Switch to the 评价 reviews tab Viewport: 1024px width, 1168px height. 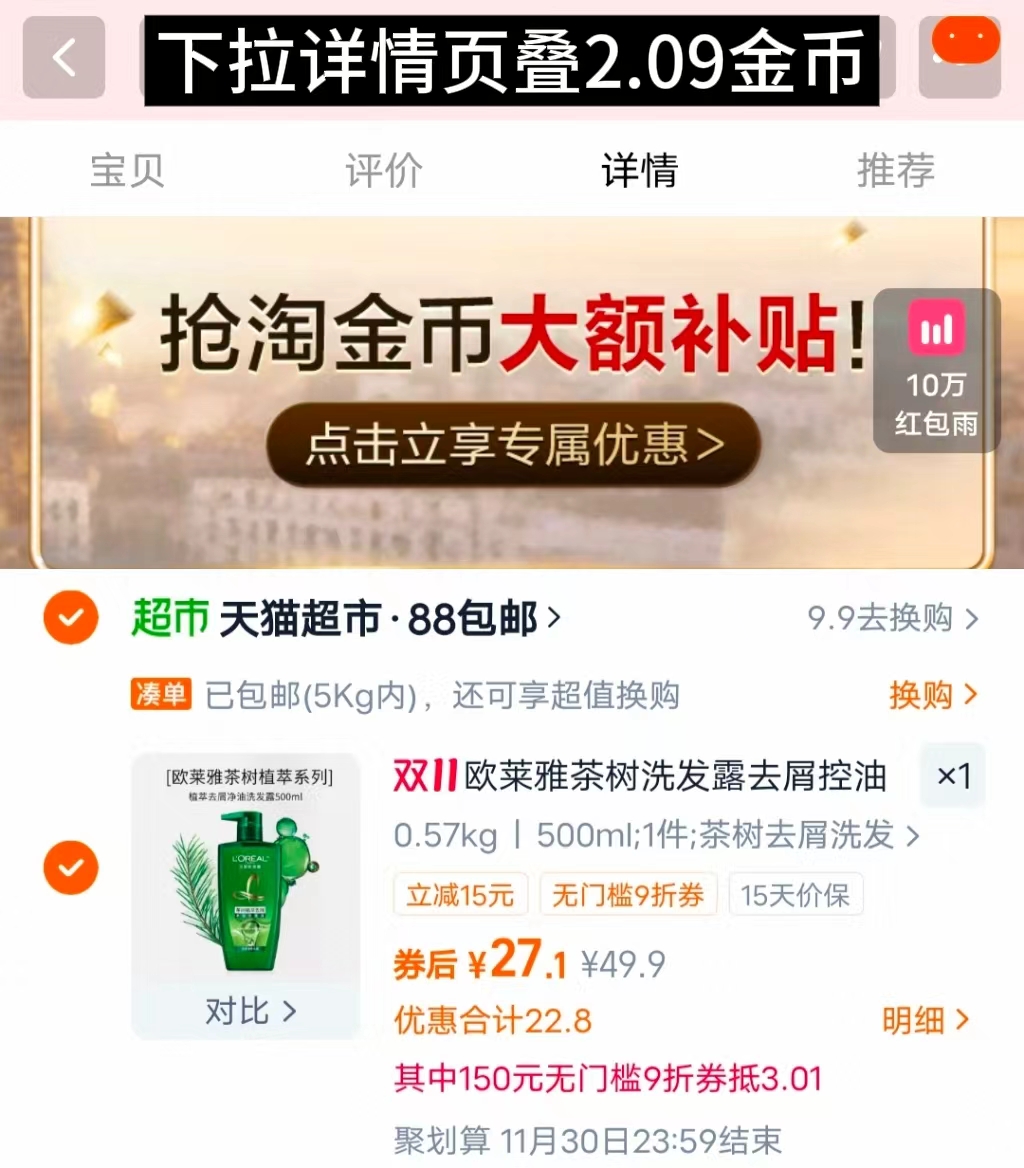[x=384, y=170]
